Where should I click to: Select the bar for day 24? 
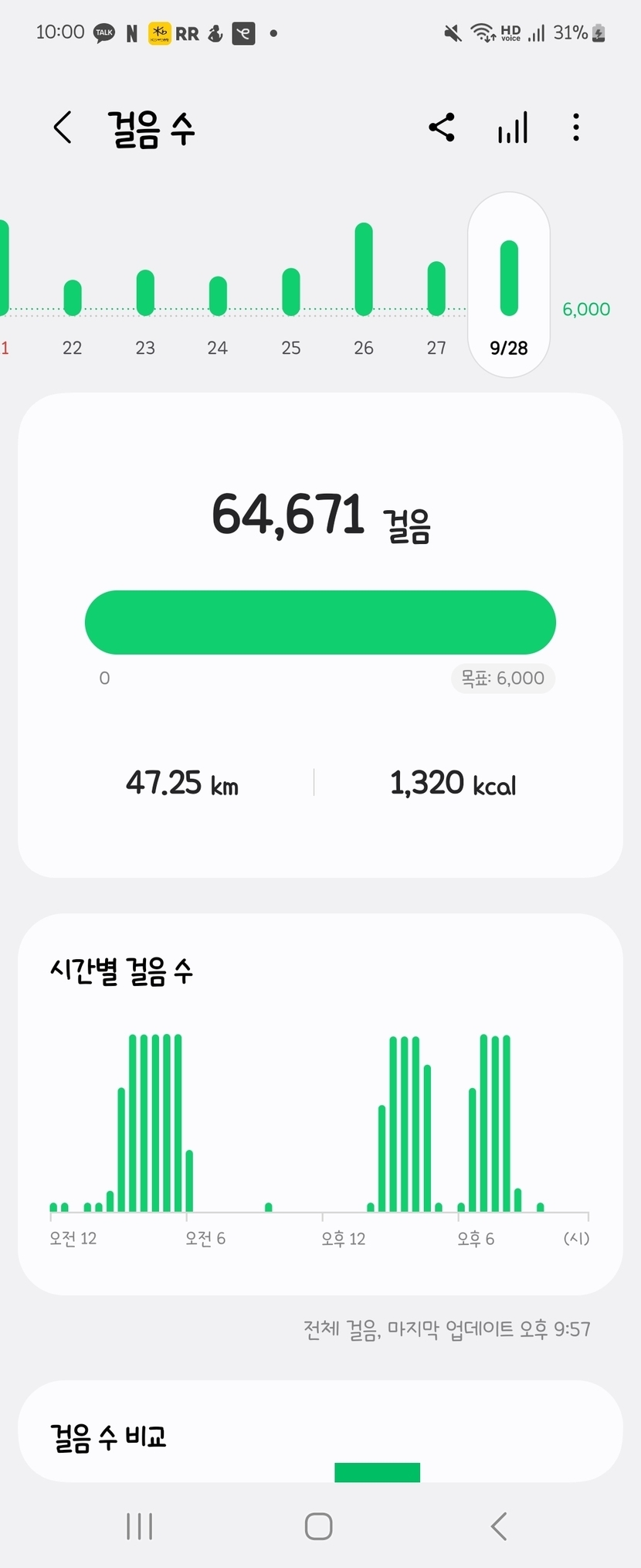(x=218, y=296)
